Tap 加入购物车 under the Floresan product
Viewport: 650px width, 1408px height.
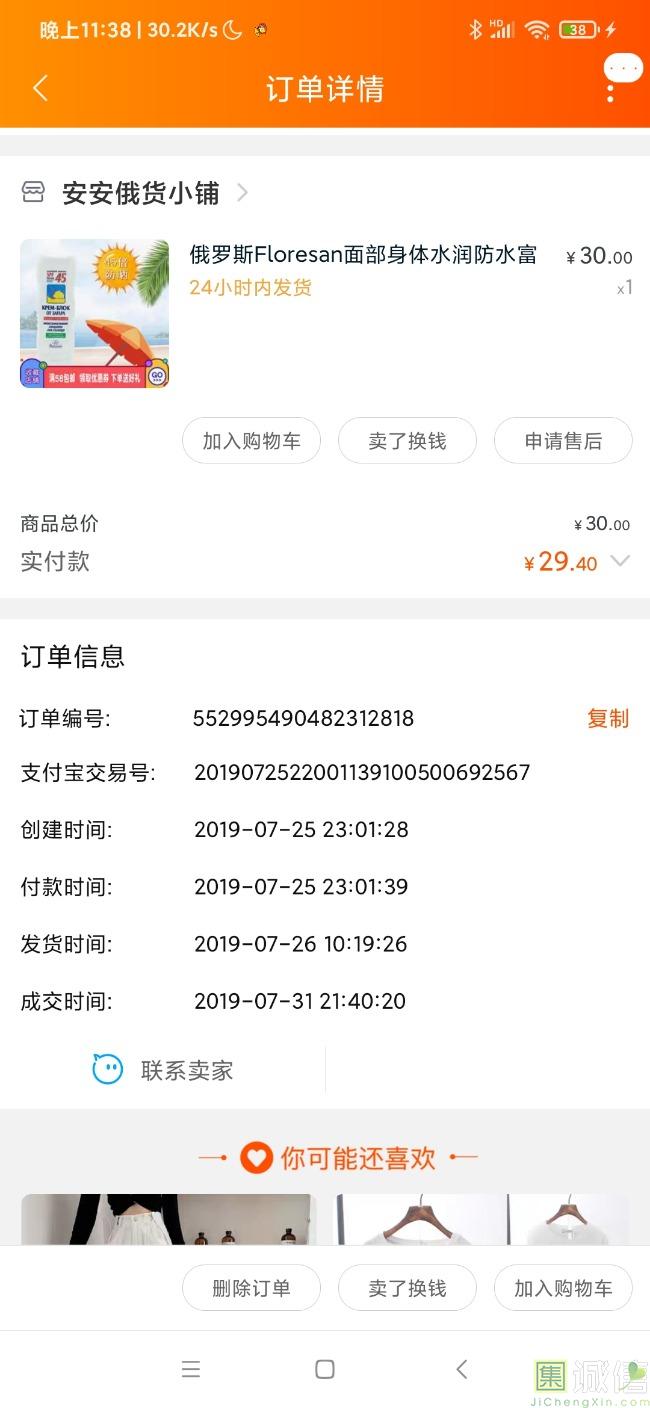(251, 441)
